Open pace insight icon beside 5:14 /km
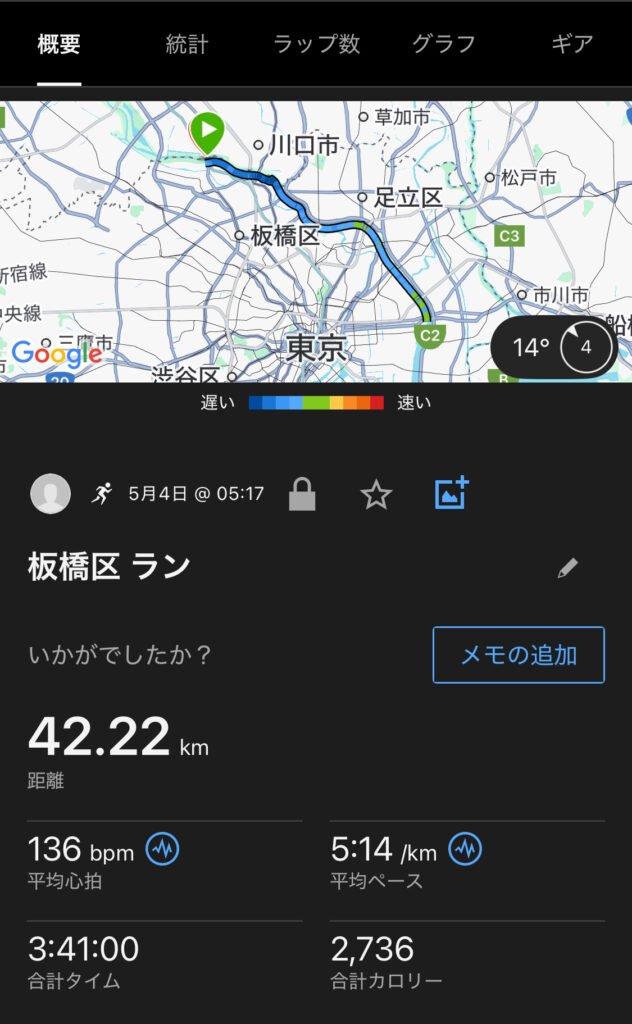Screen dimensions: 632x1024 [465, 849]
